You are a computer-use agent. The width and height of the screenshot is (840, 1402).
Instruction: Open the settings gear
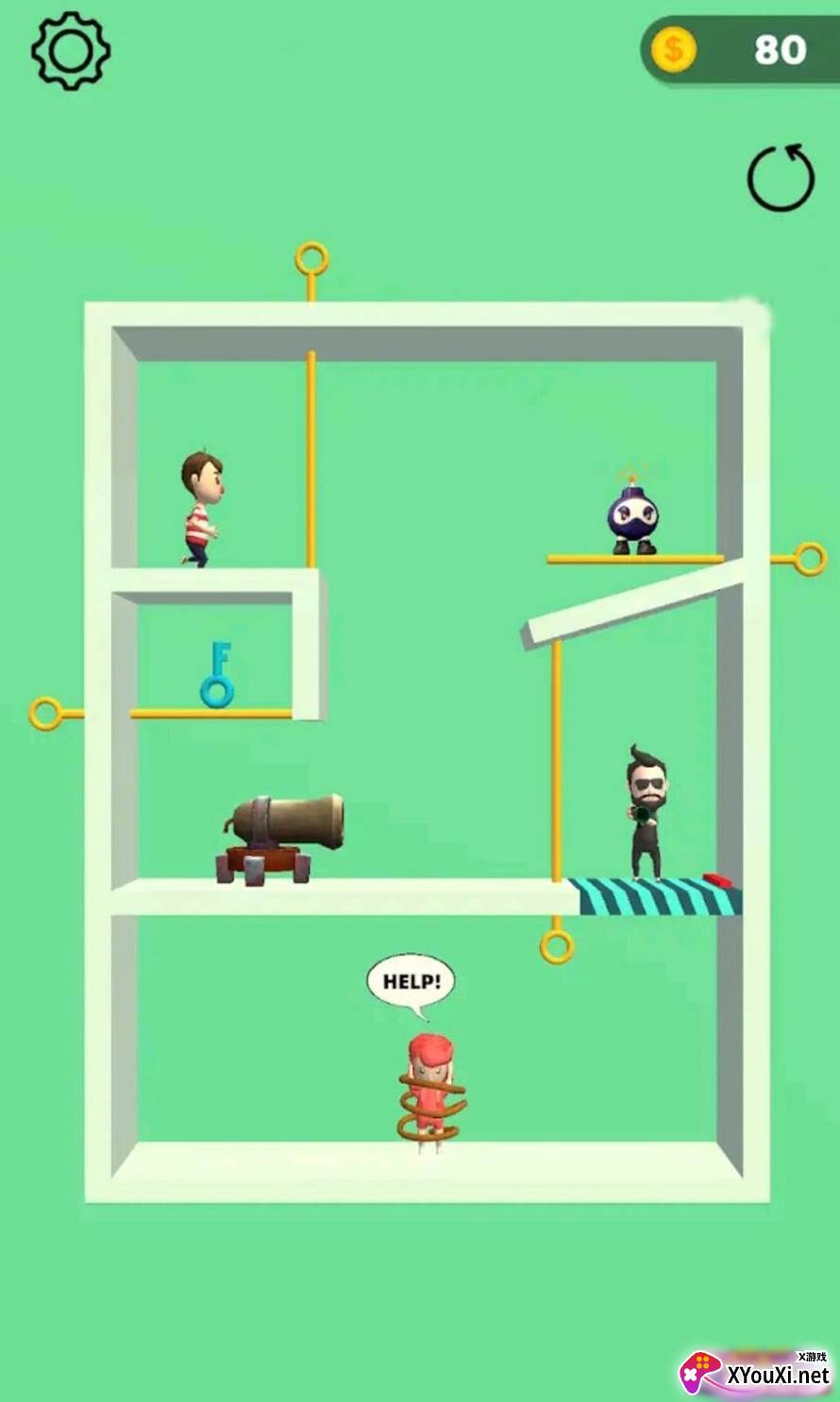pyautogui.click(x=71, y=50)
